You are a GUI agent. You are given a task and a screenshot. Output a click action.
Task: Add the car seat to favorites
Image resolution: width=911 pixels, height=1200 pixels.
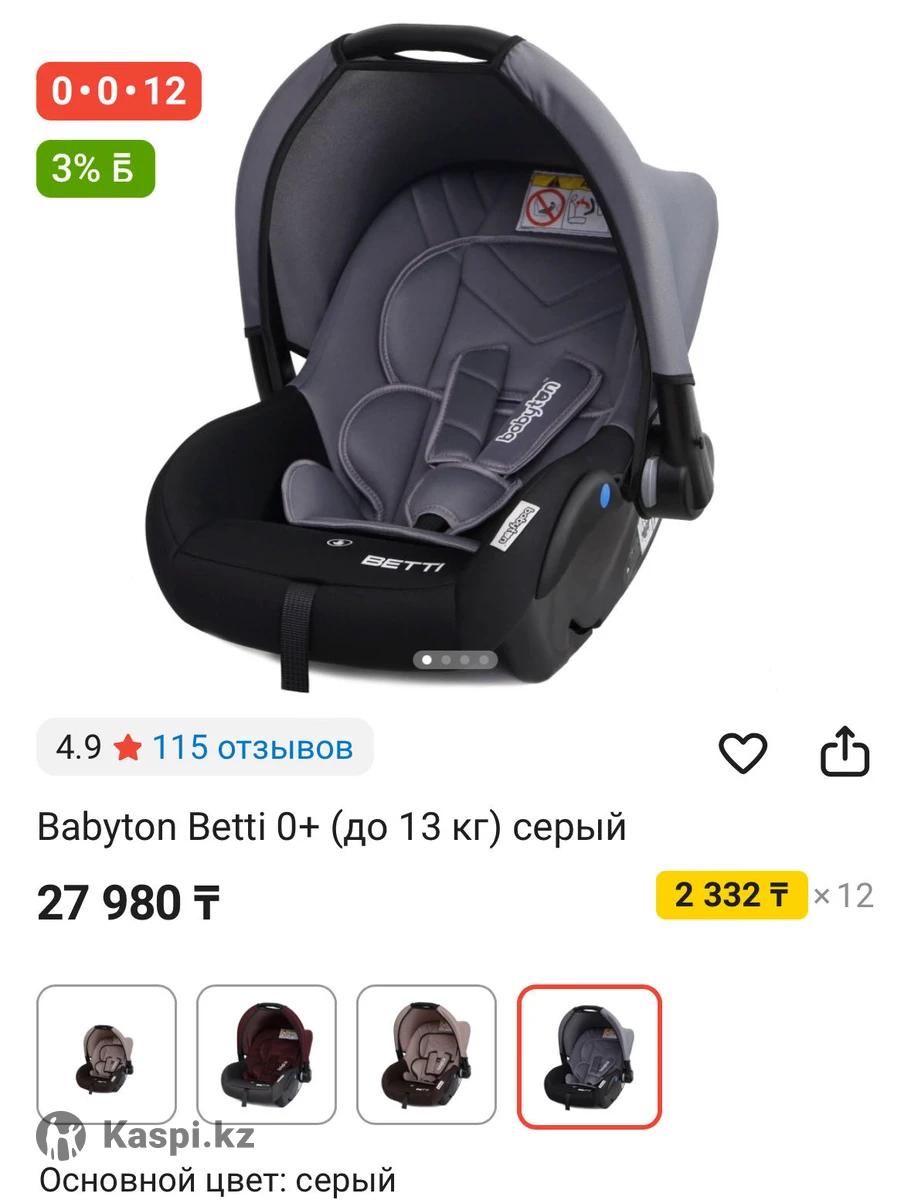743,753
